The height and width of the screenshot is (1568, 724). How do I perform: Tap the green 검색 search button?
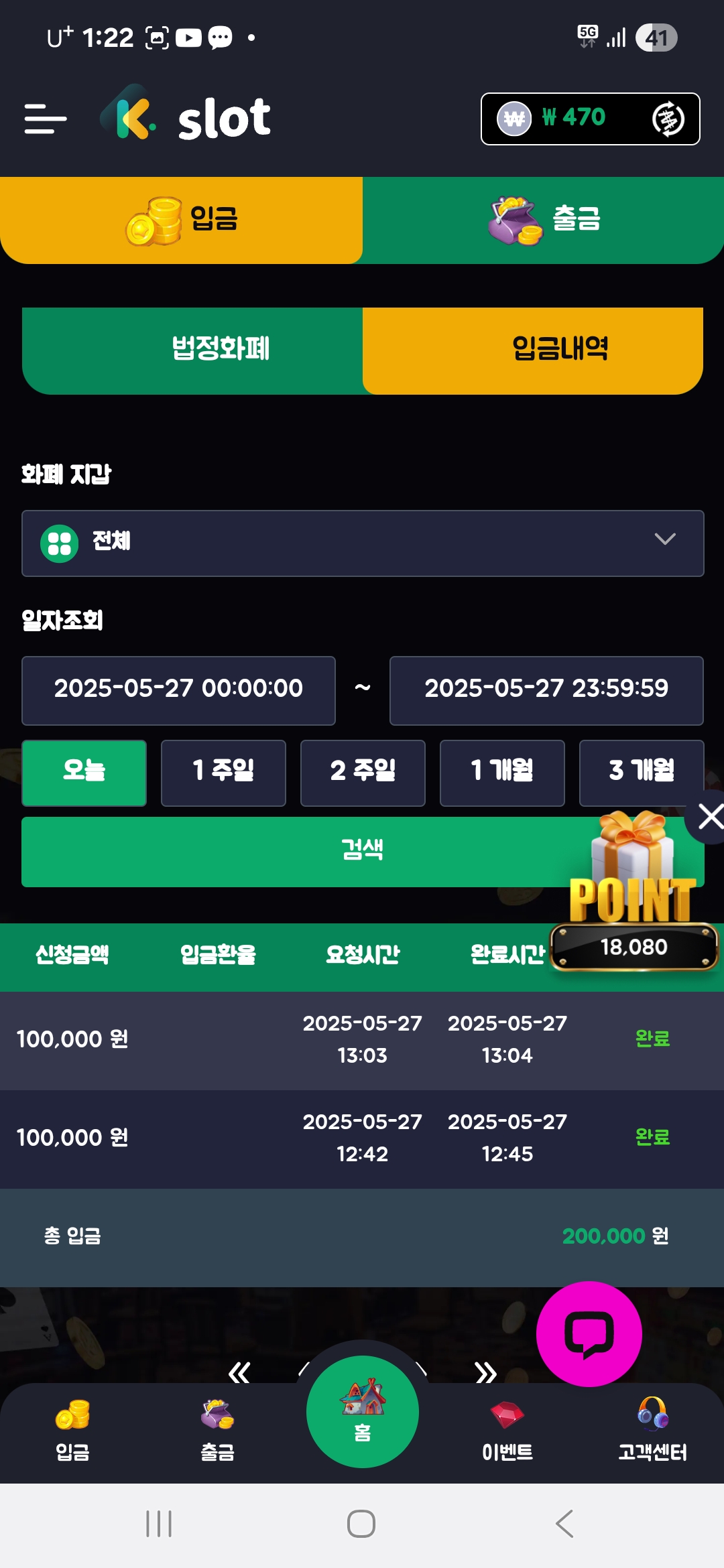coord(302,851)
